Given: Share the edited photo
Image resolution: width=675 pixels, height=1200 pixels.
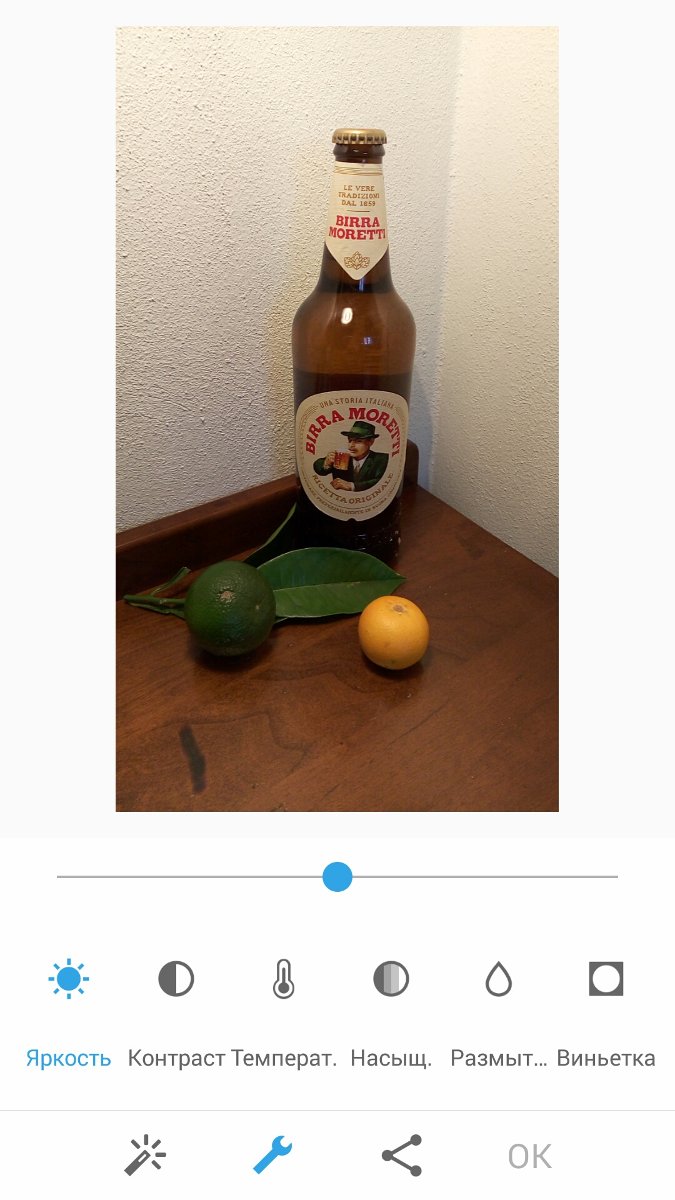Looking at the screenshot, I should pos(402,1156).
